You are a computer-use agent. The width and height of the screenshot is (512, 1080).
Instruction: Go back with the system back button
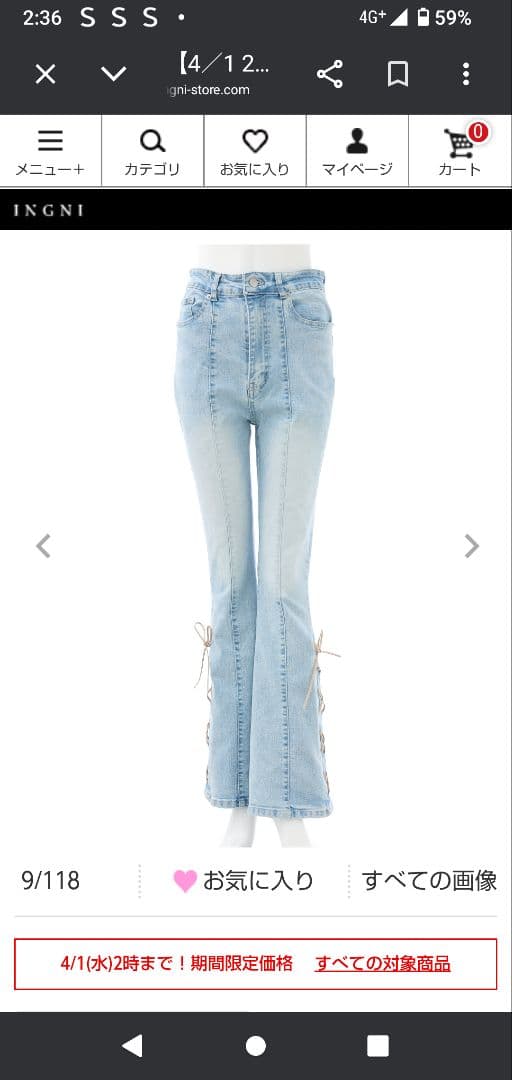[132, 1046]
